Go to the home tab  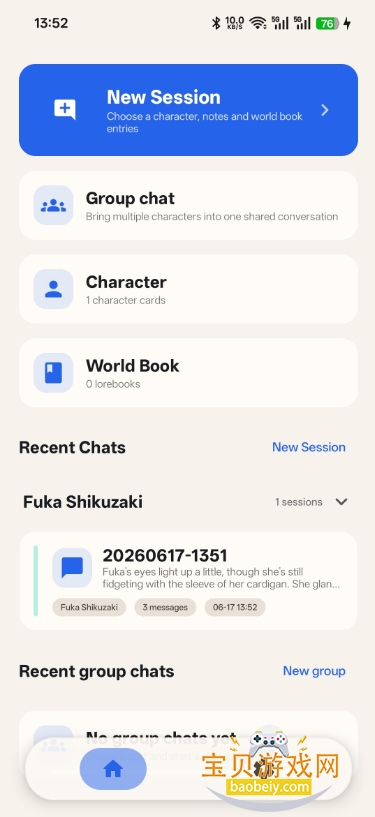(113, 769)
